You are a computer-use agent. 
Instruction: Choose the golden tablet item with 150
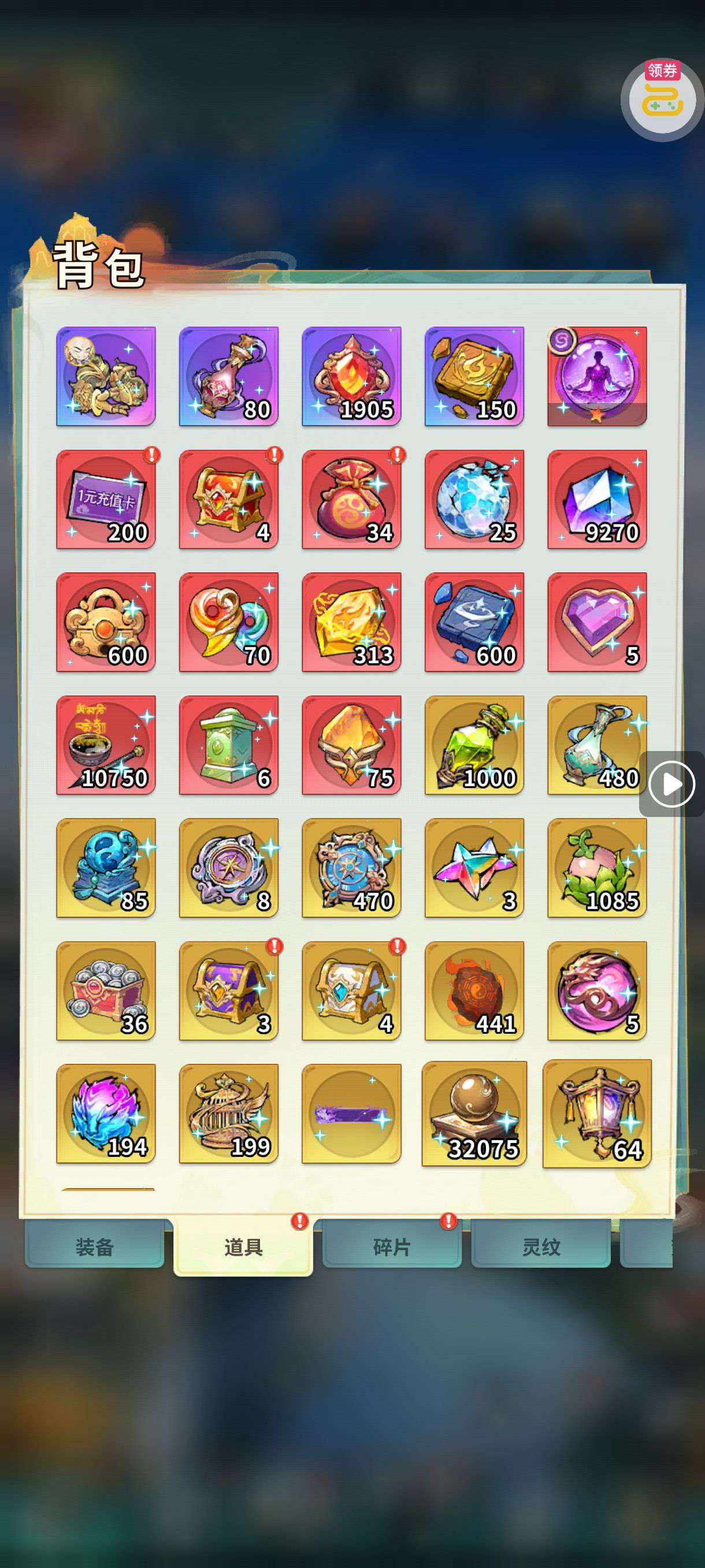coord(474,376)
